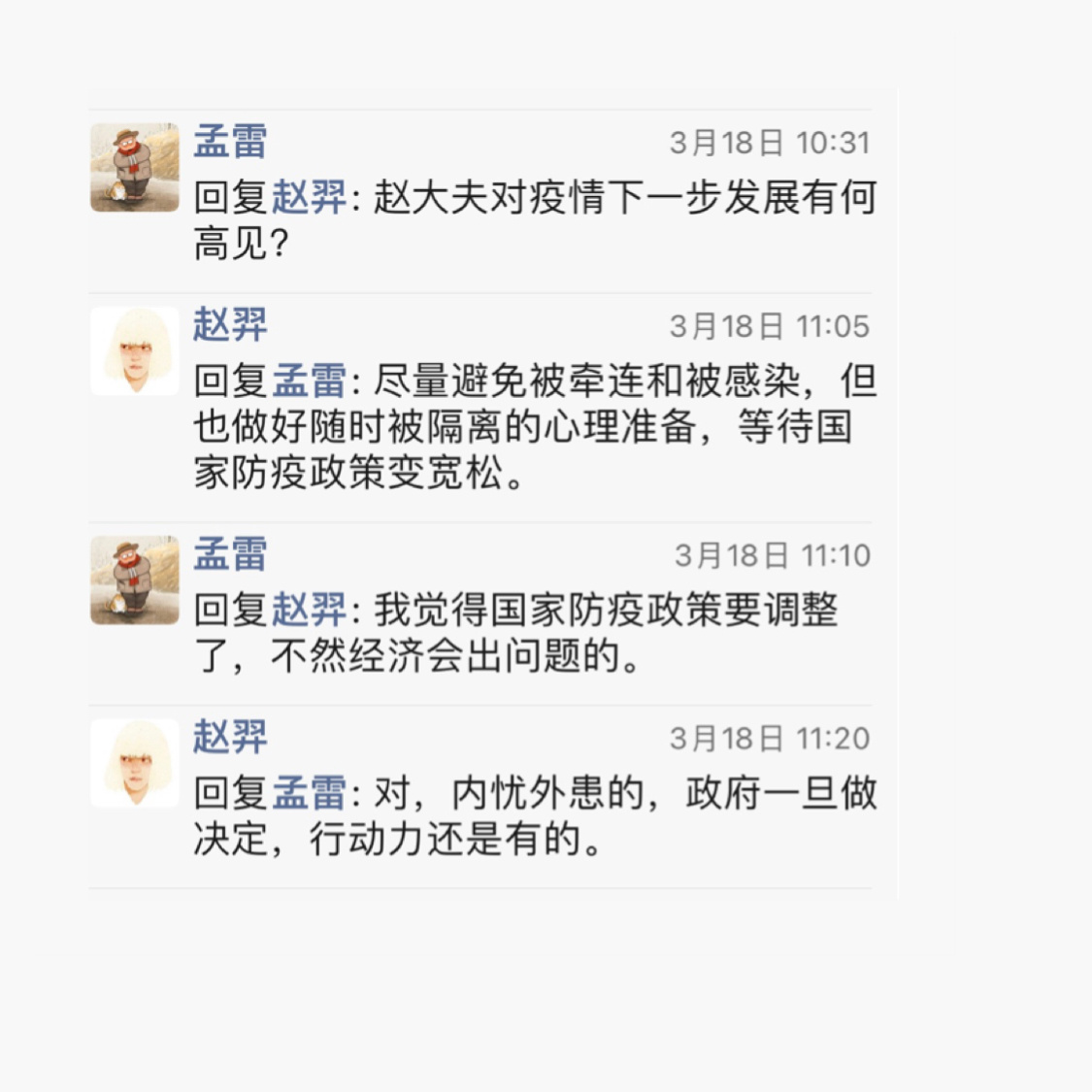Viewport: 1092px width, 1092px height.
Task: Tap the name 赵羿 heading the 11:20 comment
Action: click(230, 737)
